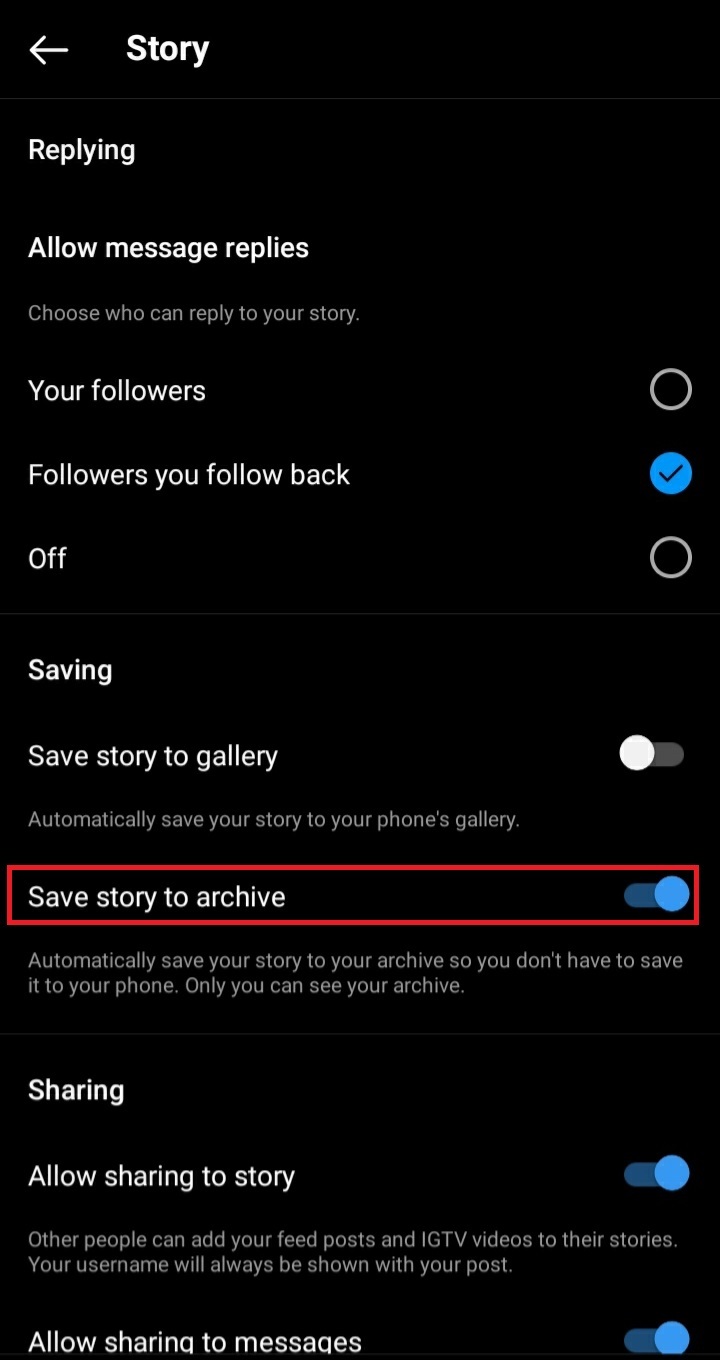The height and width of the screenshot is (1360, 720).
Task: Toggle Allow sharing to messages
Action: [x=657, y=1338]
